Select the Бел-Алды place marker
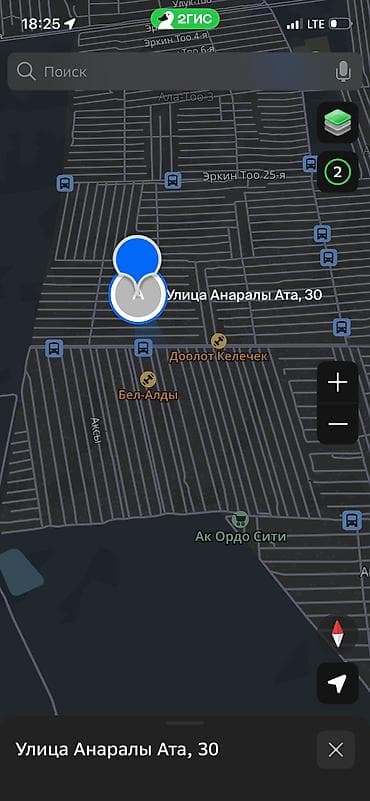The height and width of the screenshot is (801, 370). click(148, 379)
